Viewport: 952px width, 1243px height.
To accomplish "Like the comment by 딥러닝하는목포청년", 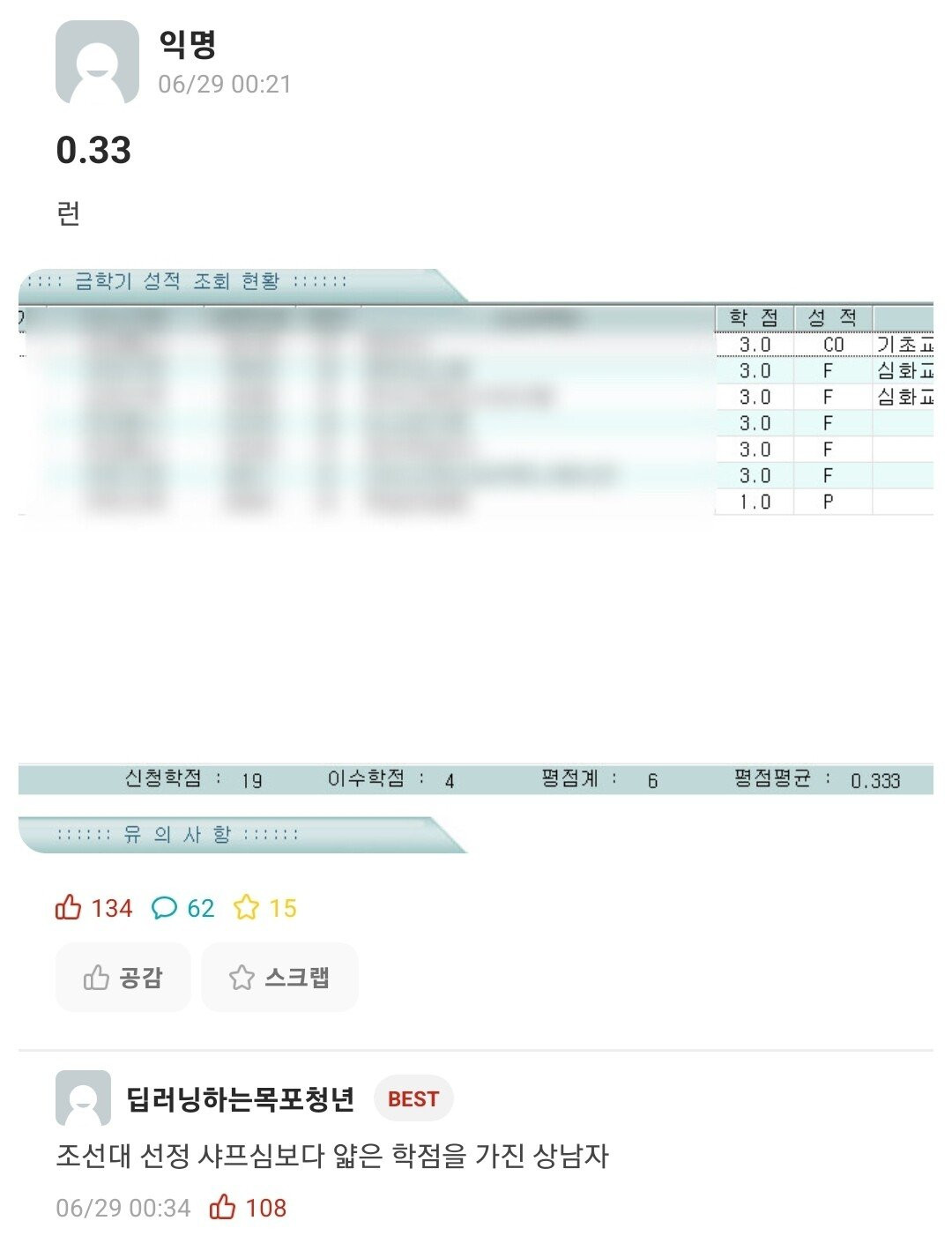I will tap(223, 1207).
